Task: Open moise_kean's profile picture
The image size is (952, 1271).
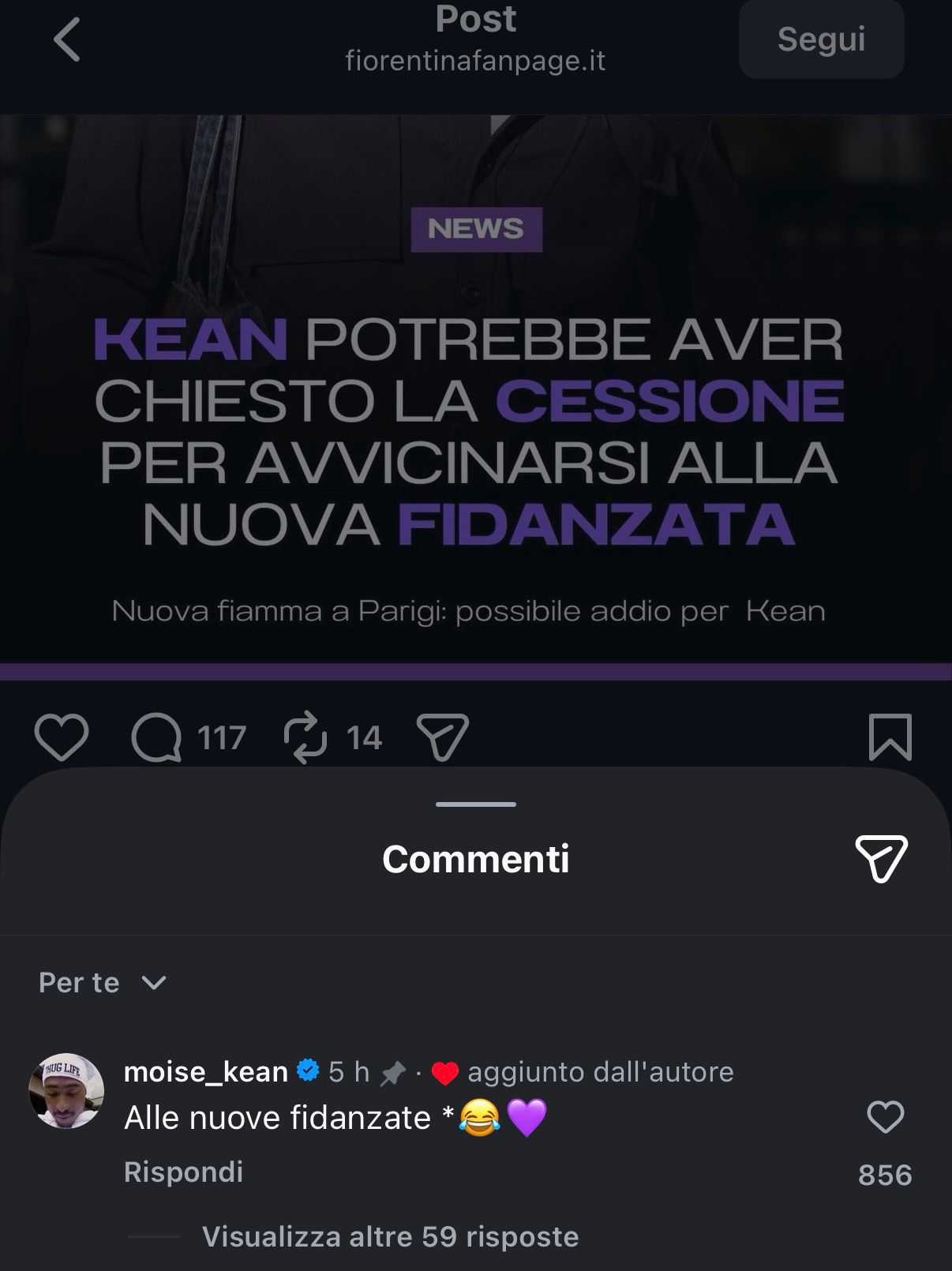Action: [67, 1091]
